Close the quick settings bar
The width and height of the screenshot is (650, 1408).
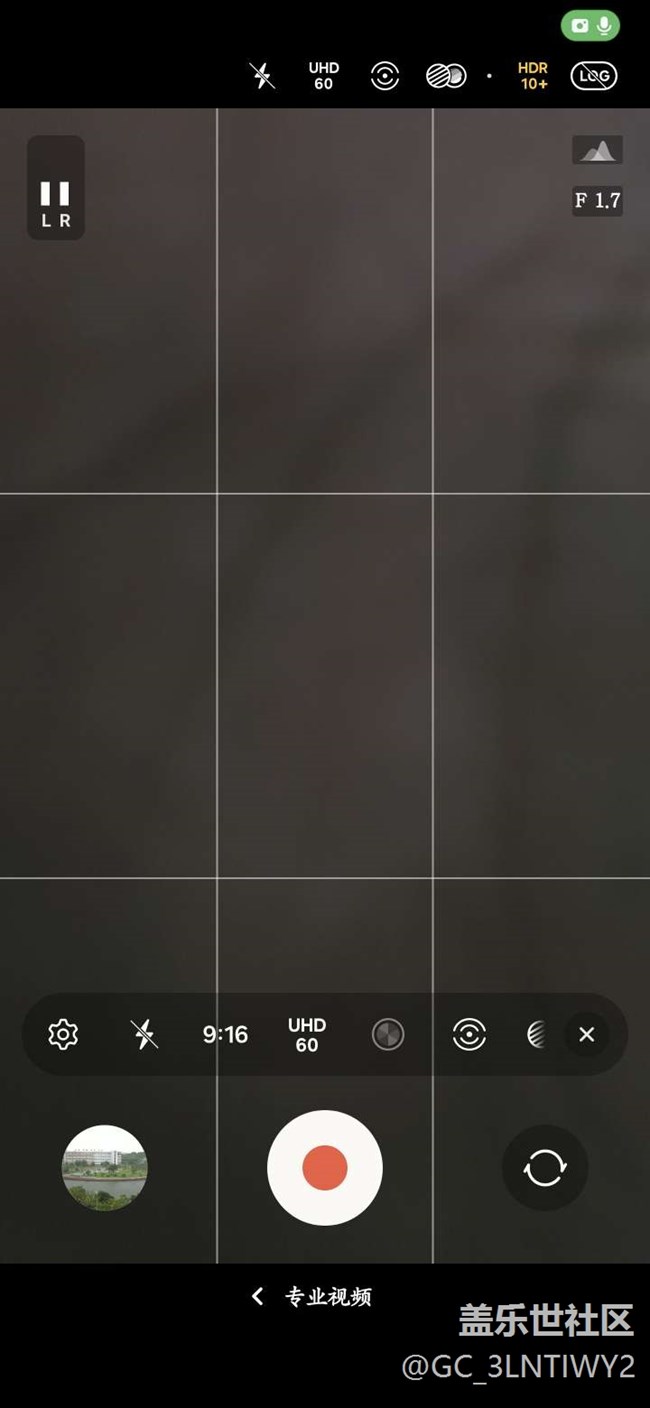[x=587, y=1034]
